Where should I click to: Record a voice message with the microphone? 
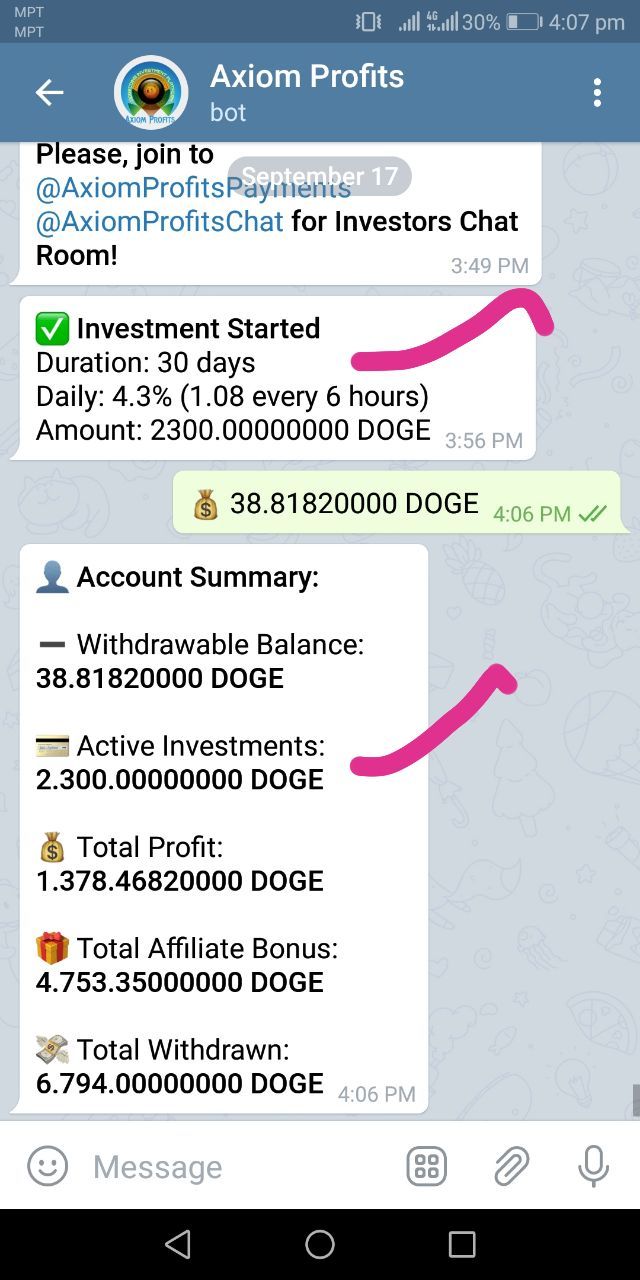tap(593, 1166)
